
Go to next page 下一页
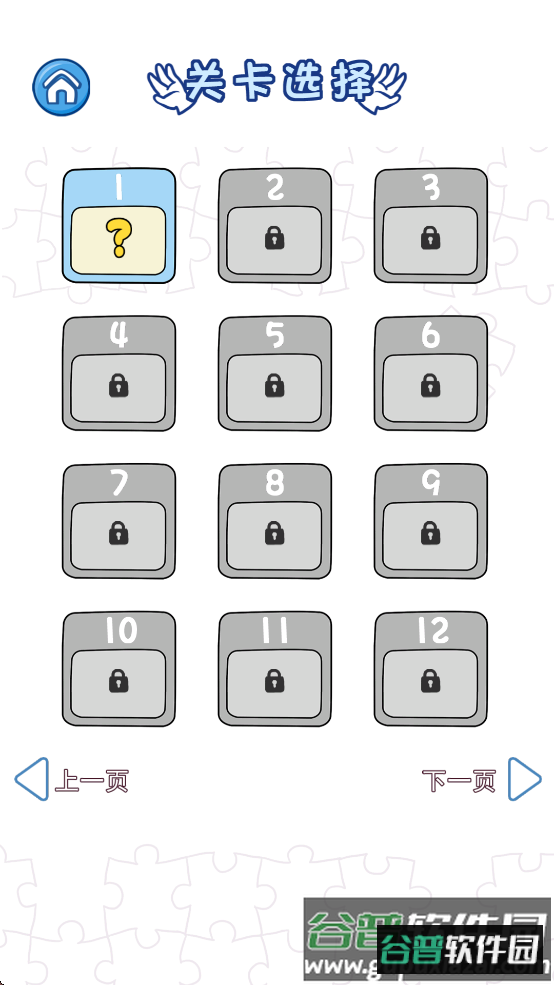coord(481,780)
